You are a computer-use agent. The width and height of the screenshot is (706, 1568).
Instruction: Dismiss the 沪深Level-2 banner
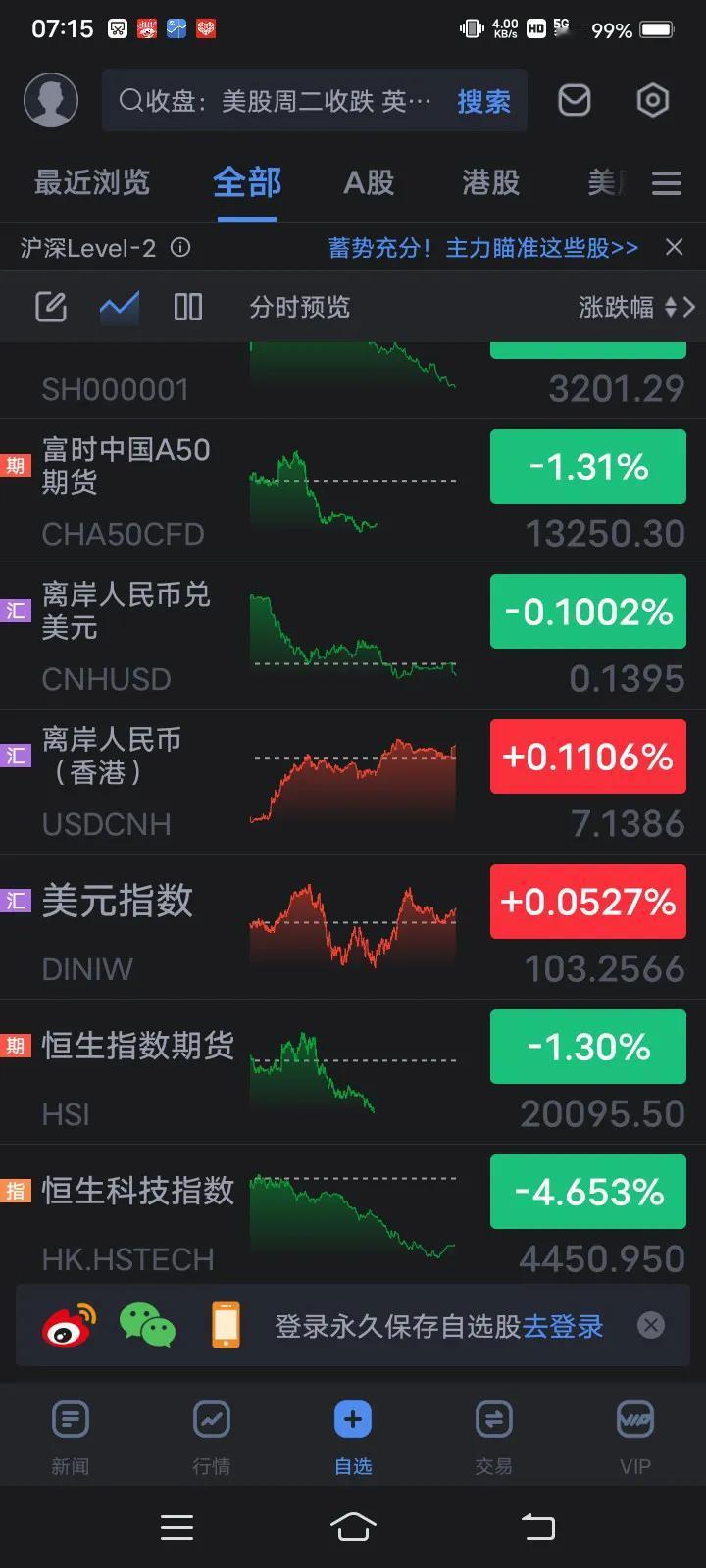675,247
